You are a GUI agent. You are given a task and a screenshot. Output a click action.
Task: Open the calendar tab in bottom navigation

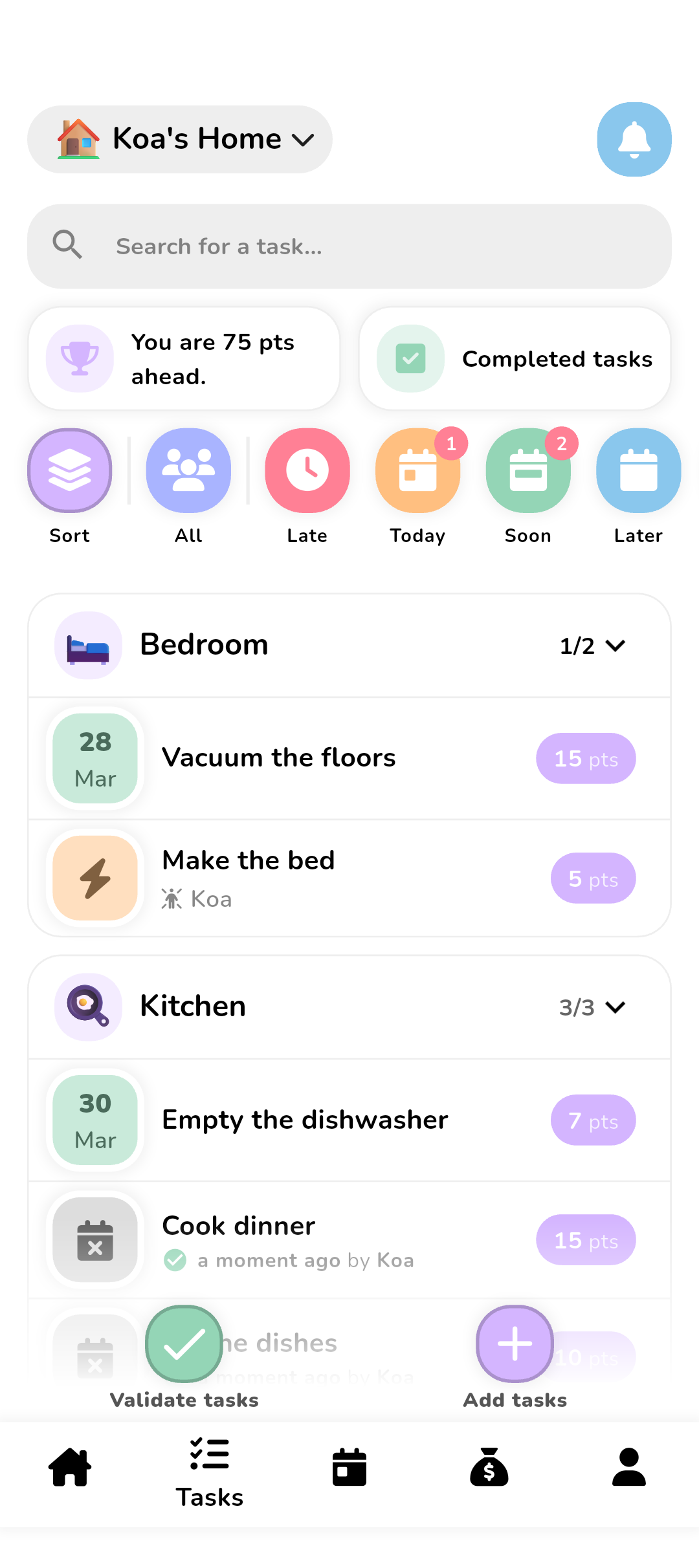coord(349,1466)
